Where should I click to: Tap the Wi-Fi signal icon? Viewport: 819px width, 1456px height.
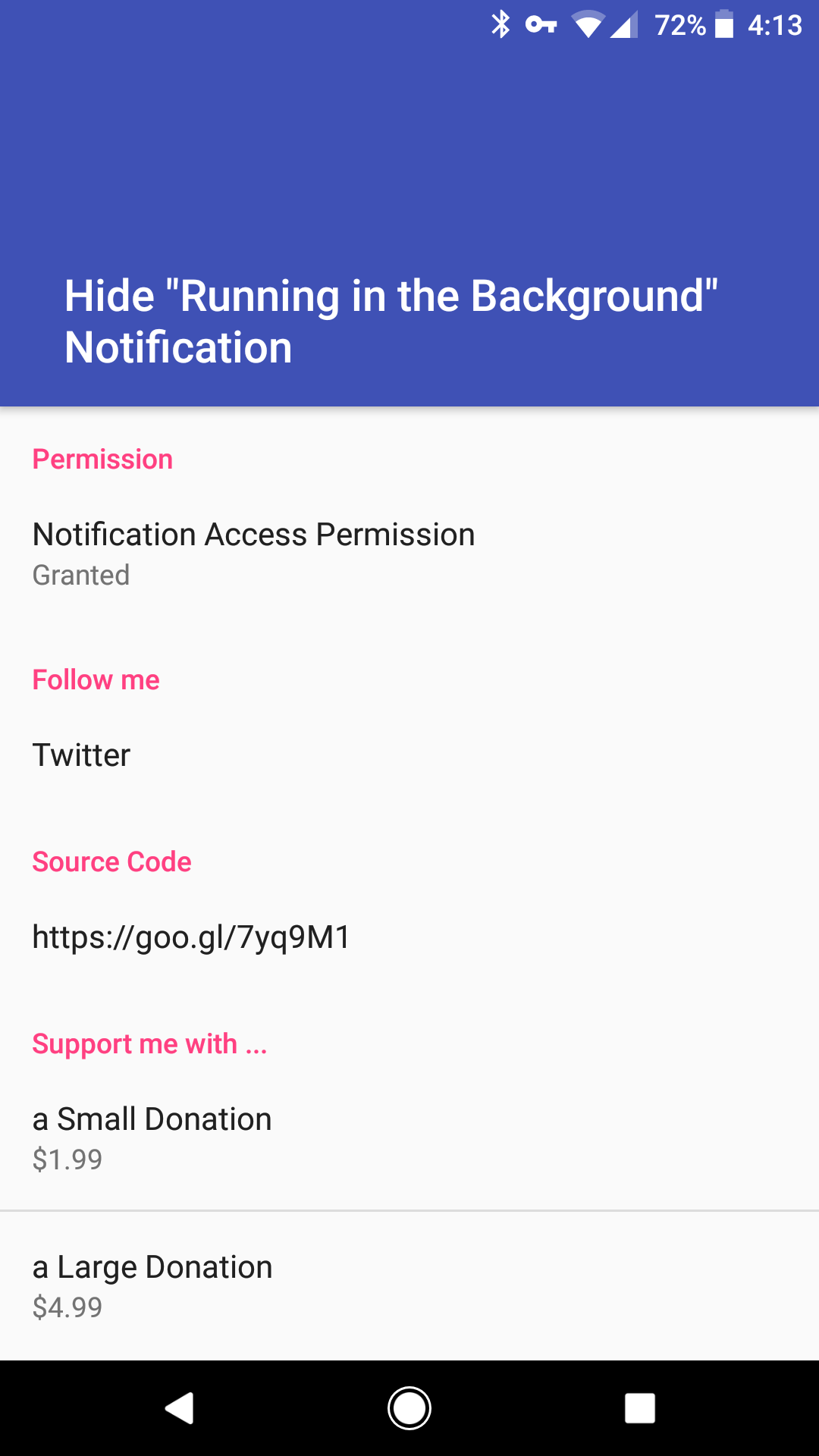coord(588,24)
